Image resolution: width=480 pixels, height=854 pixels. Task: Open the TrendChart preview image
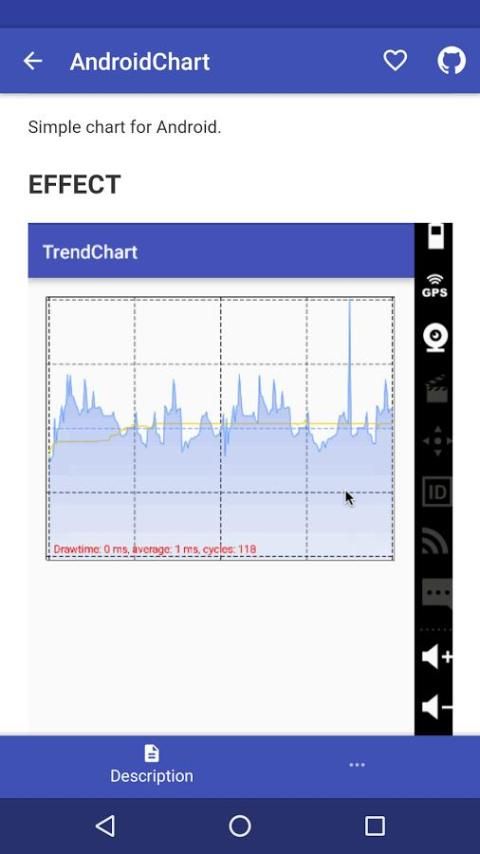(x=240, y=479)
